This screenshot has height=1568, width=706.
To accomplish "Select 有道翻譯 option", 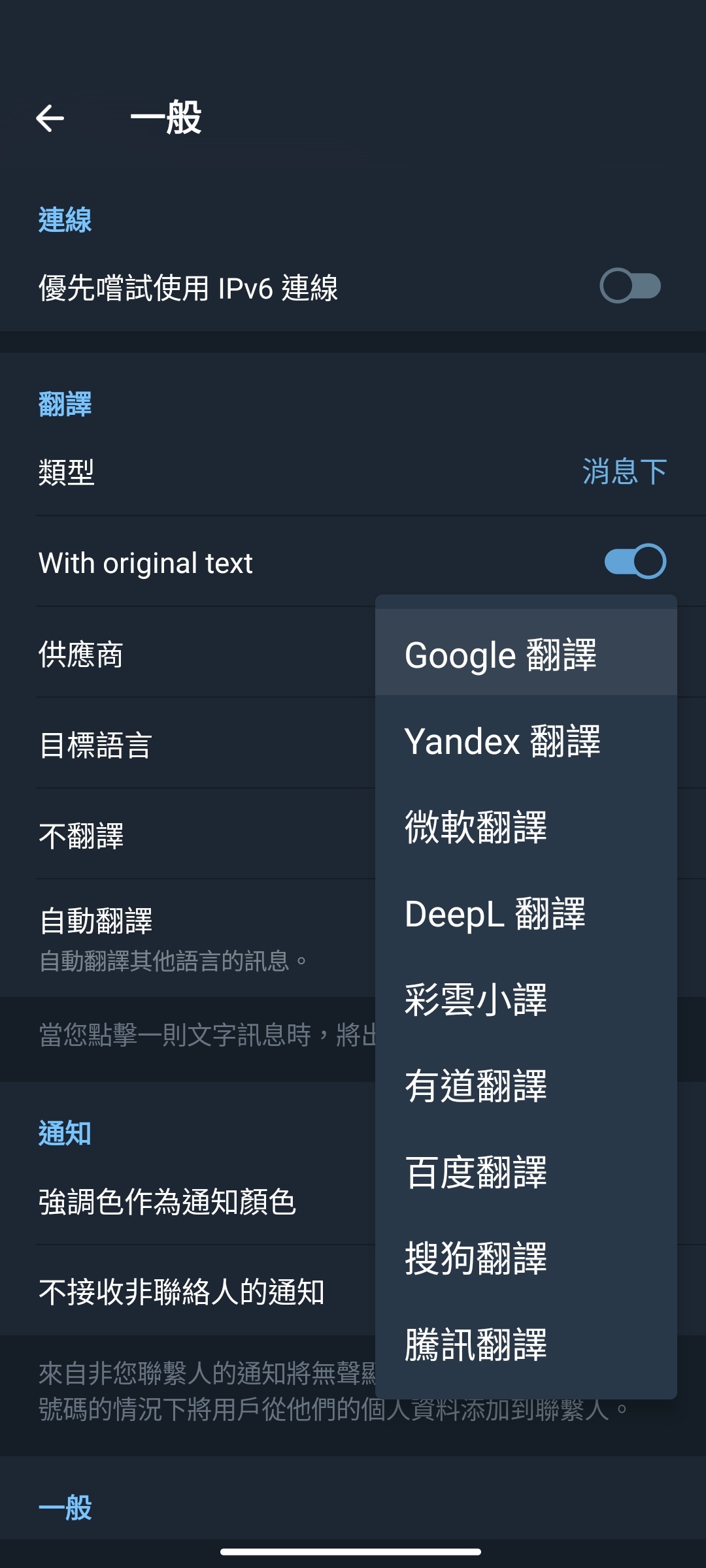I will (526, 1085).
